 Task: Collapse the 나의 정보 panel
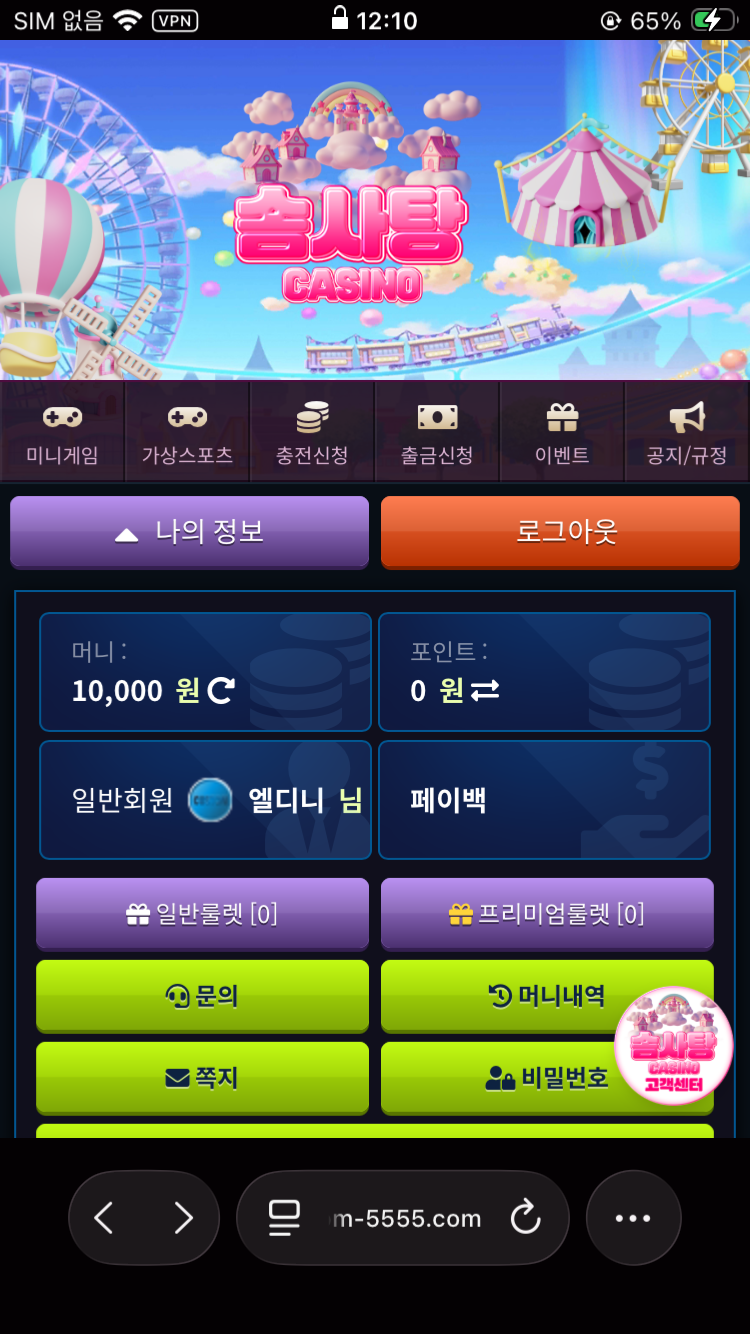coord(189,532)
